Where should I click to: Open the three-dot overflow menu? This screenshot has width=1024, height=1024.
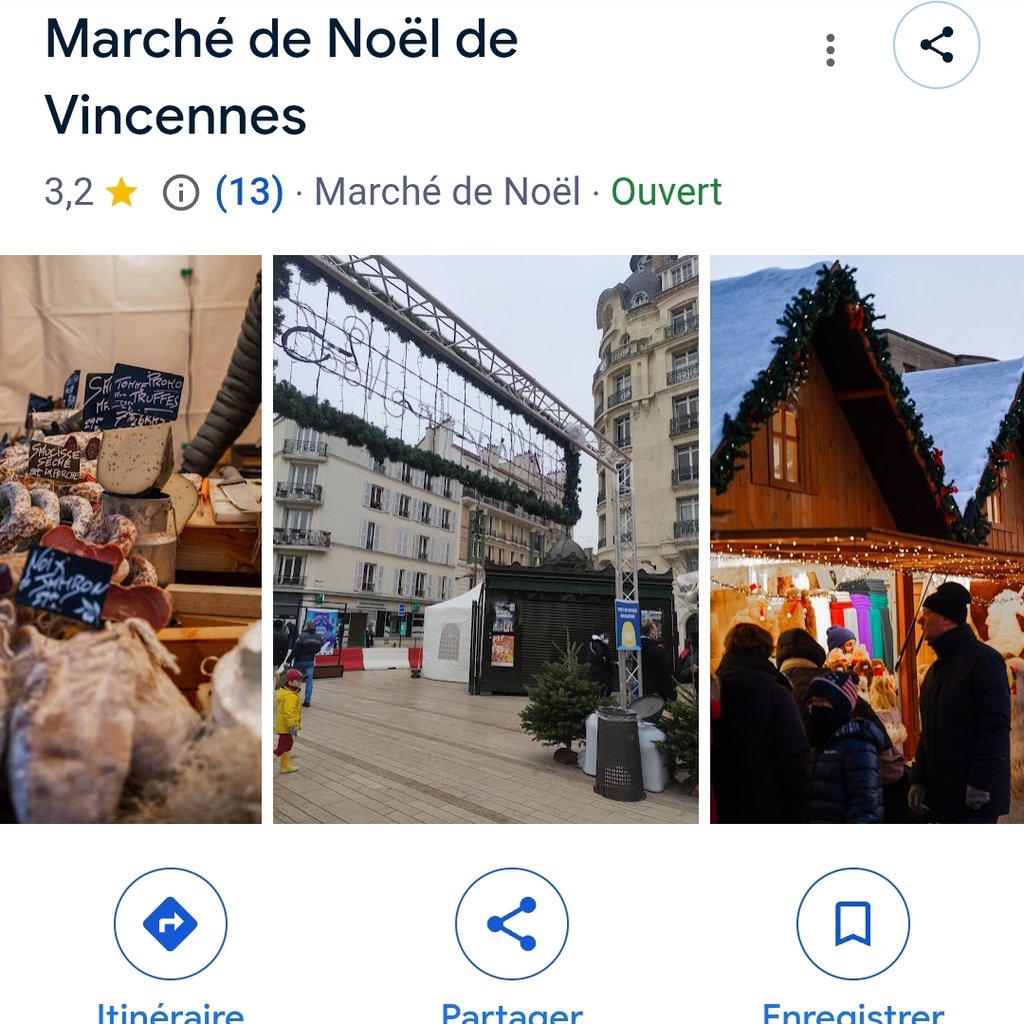pos(830,50)
